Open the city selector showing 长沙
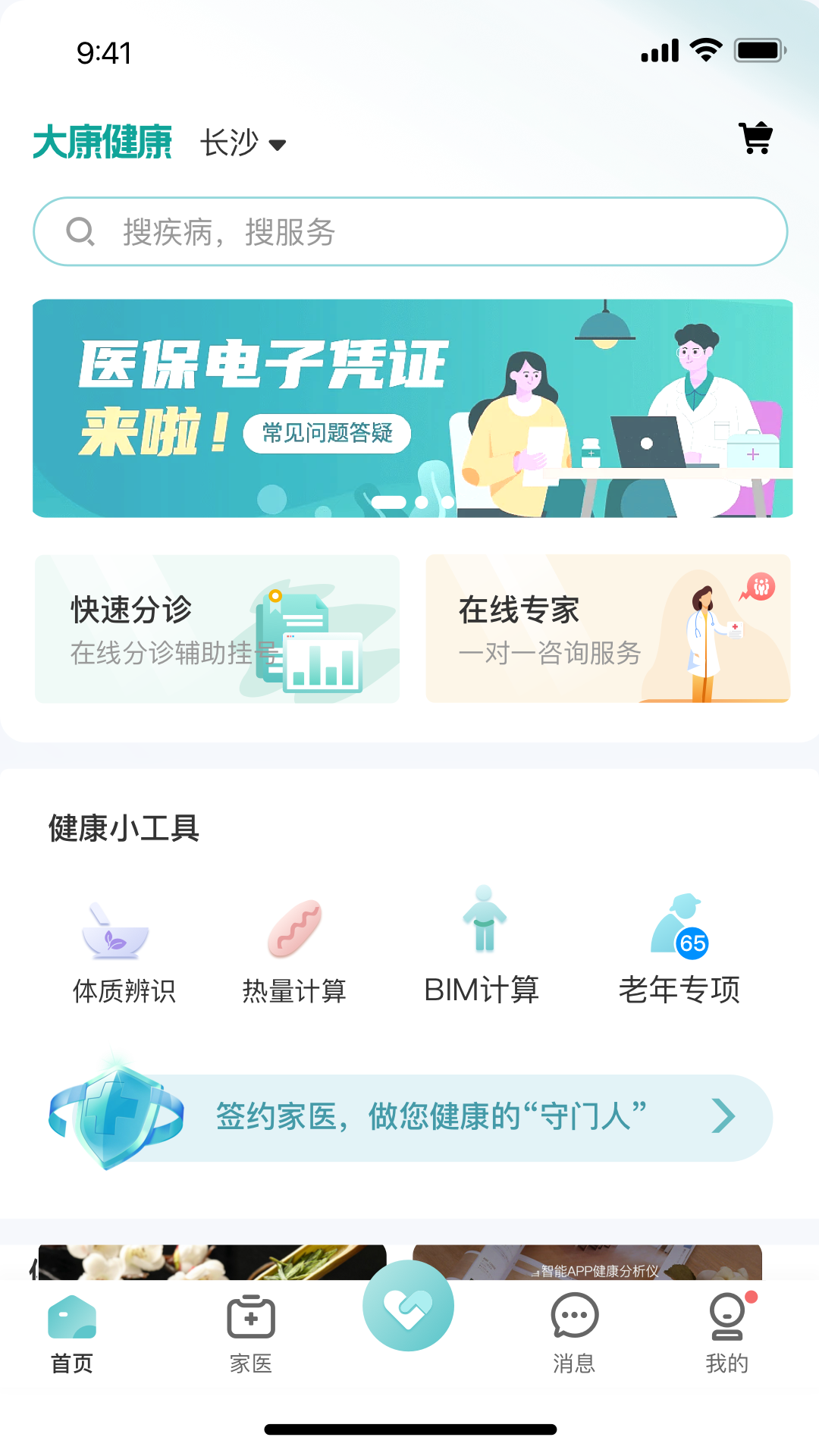Screen dimensions: 819x1456 (x=243, y=143)
